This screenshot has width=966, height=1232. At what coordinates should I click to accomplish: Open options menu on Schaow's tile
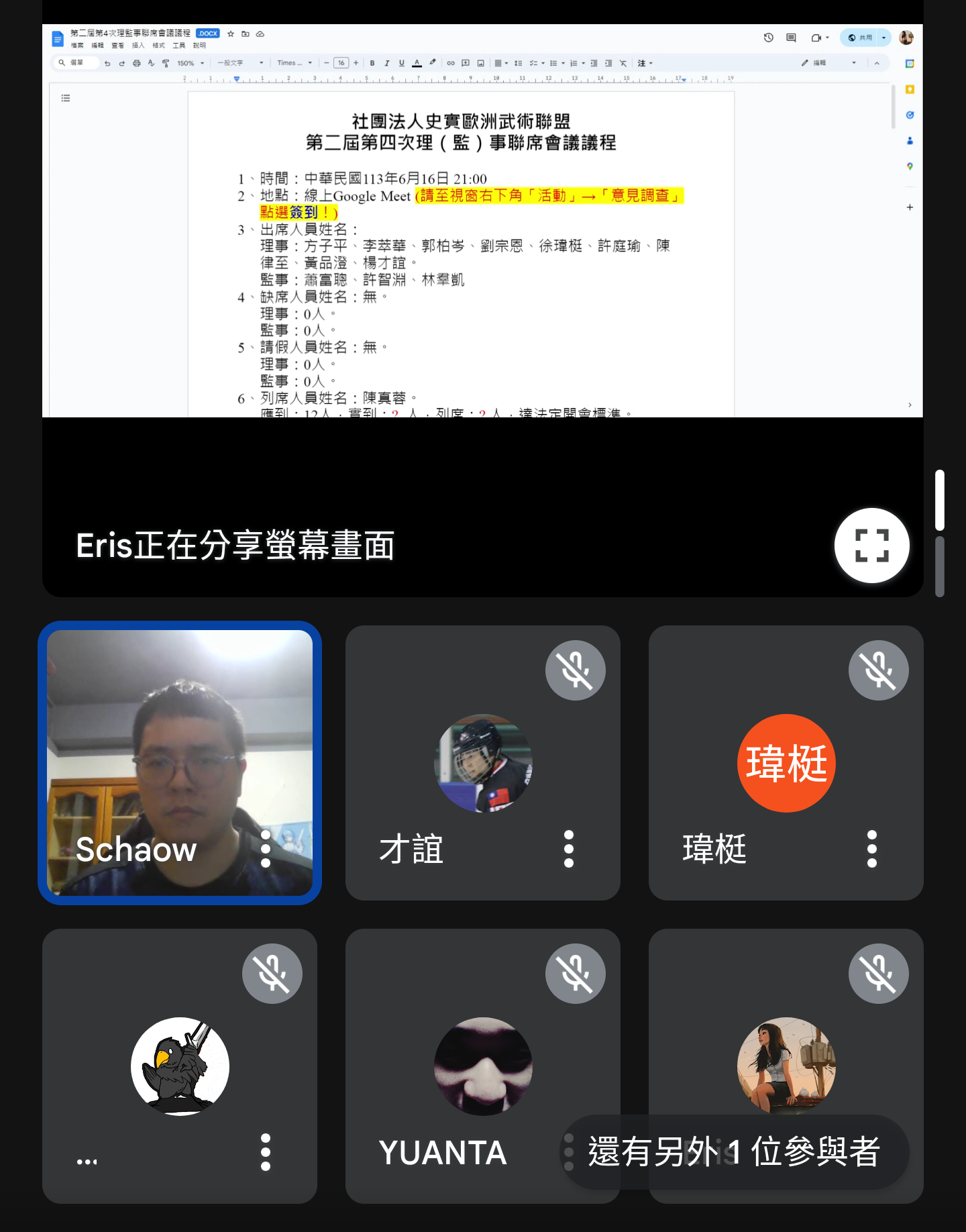coord(266,849)
